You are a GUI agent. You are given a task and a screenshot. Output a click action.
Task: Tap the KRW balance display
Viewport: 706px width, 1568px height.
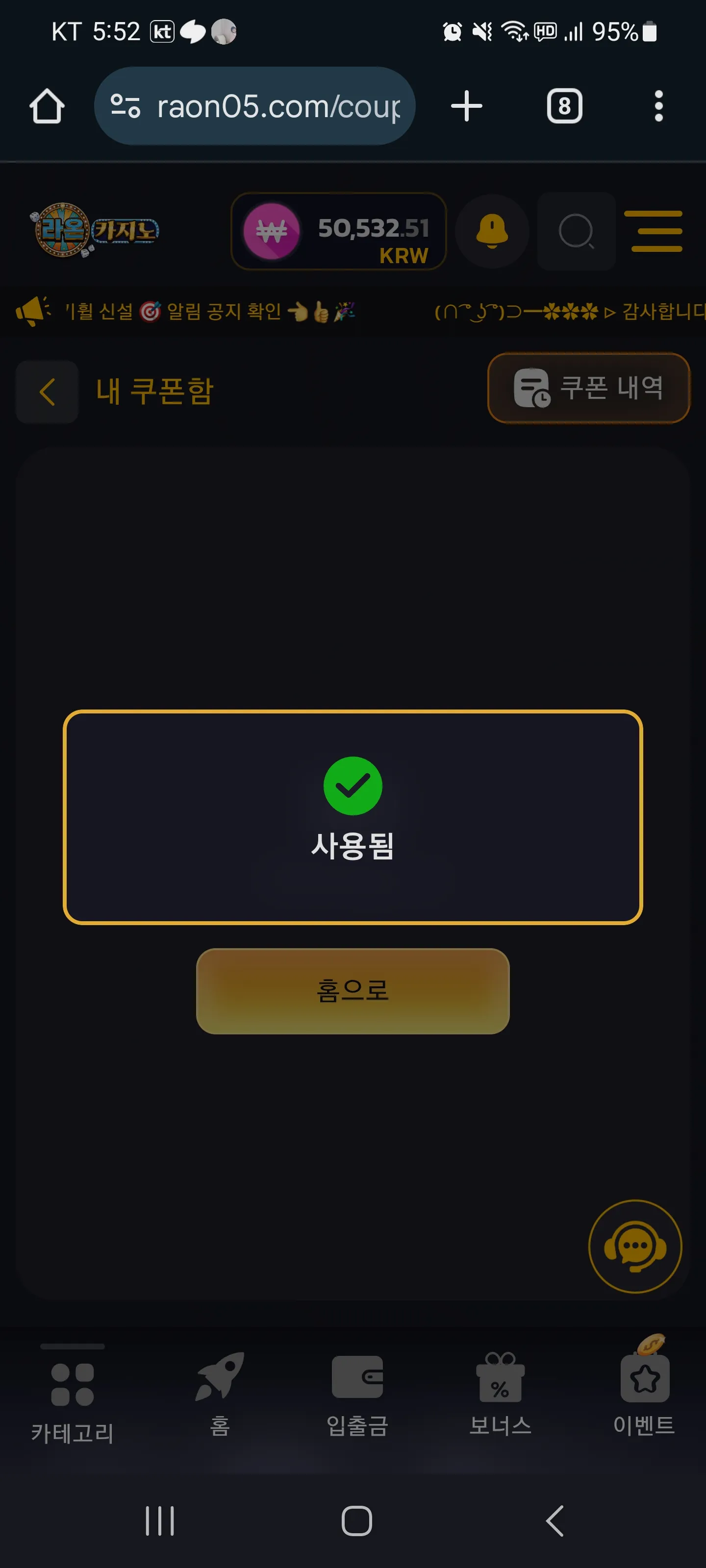tap(339, 231)
